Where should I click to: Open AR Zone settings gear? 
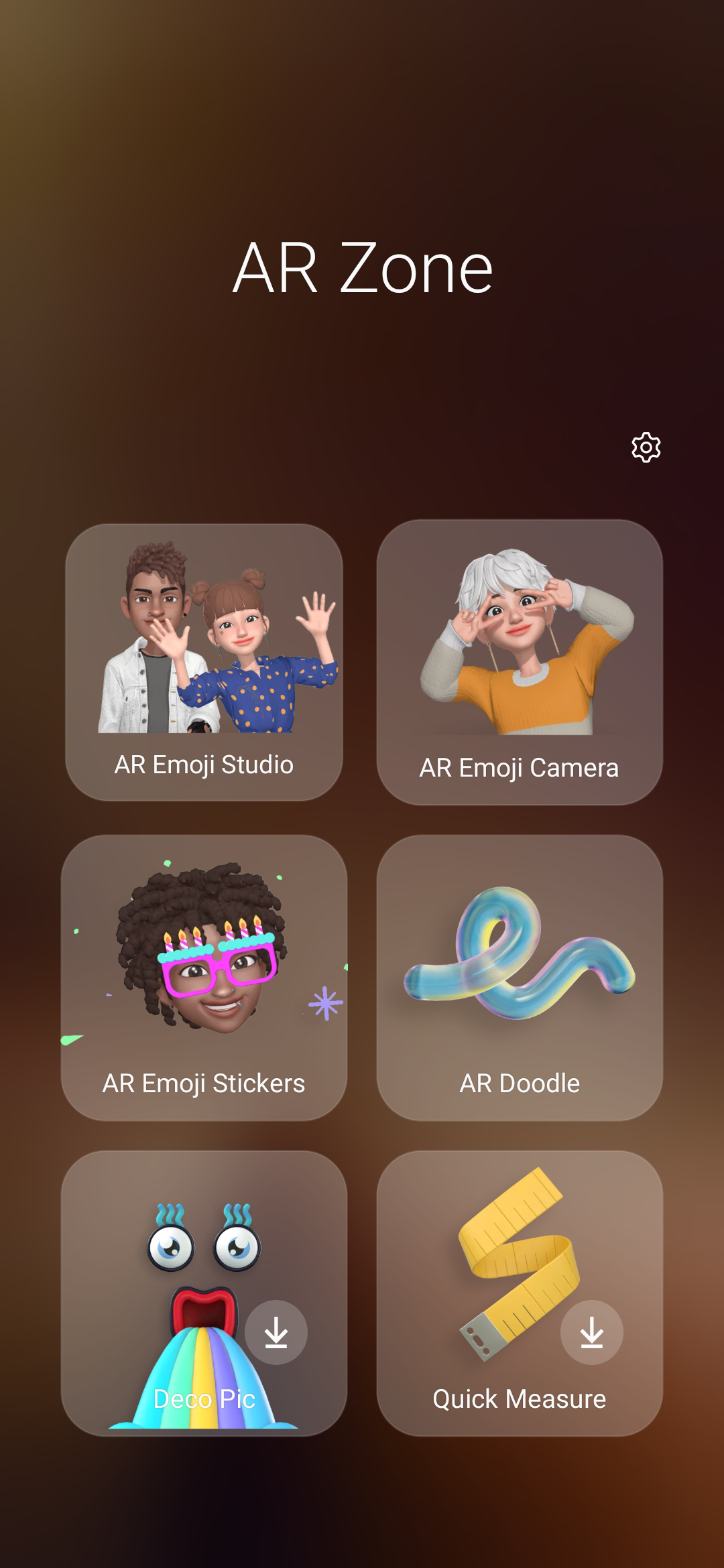[646, 447]
